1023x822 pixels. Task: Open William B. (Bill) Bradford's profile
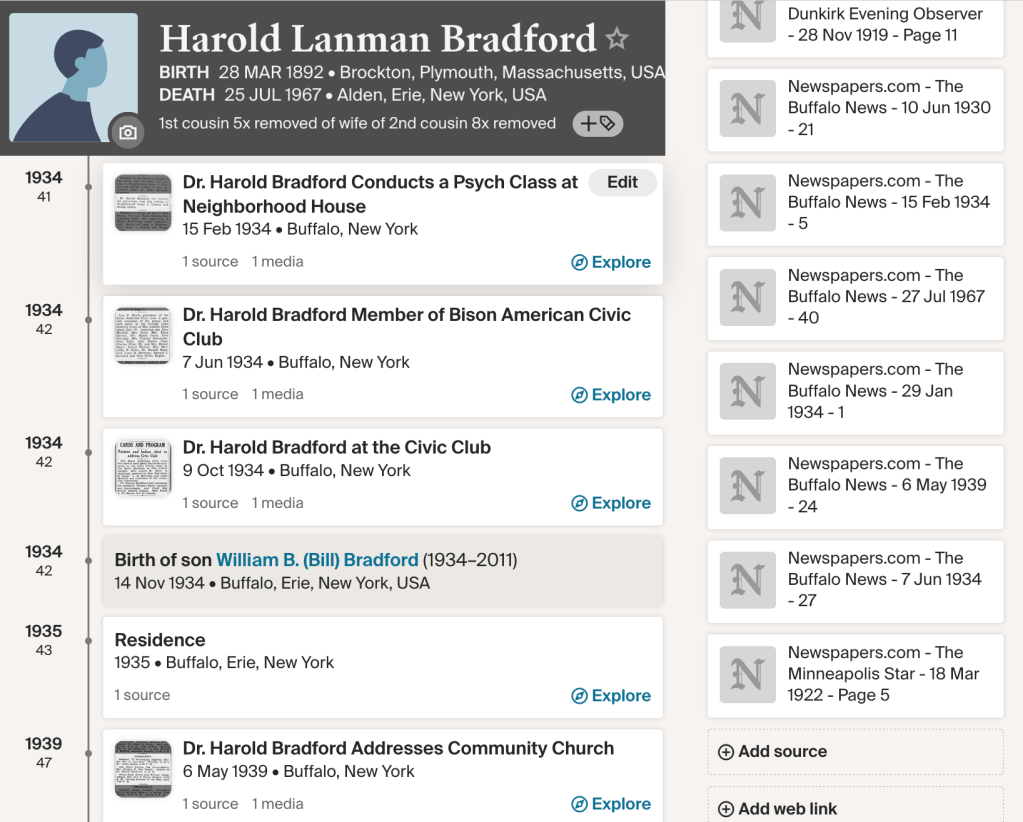point(317,560)
